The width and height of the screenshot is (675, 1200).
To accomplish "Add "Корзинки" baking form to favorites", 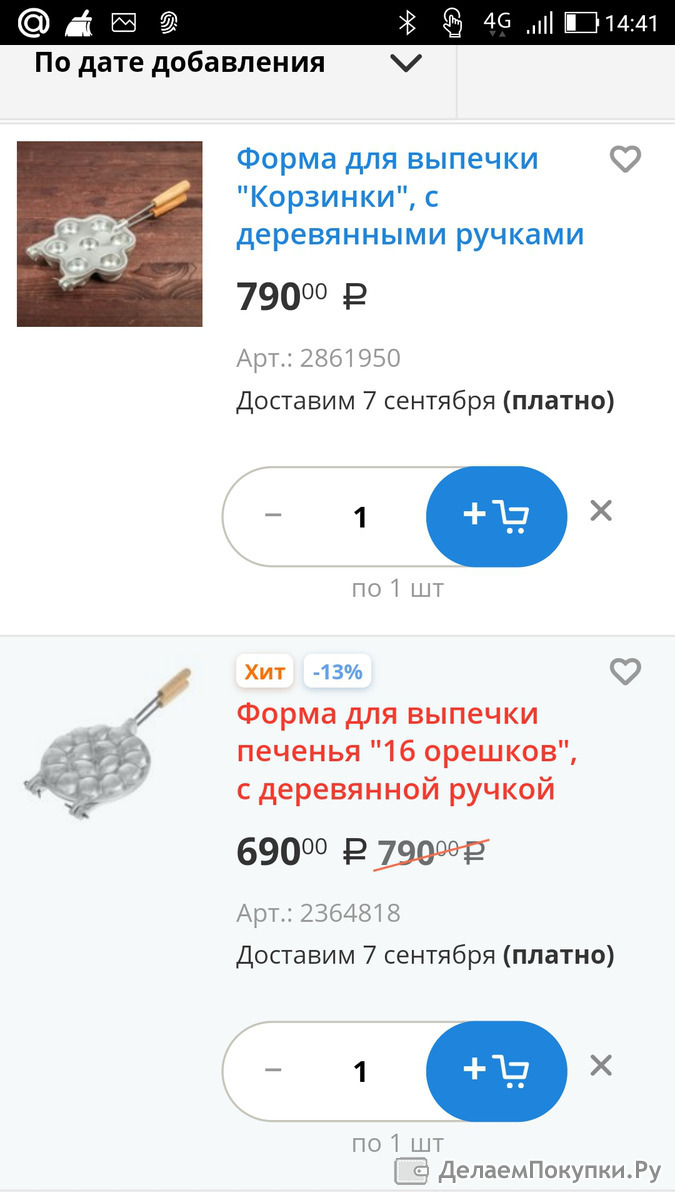I will click(x=625, y=159).
